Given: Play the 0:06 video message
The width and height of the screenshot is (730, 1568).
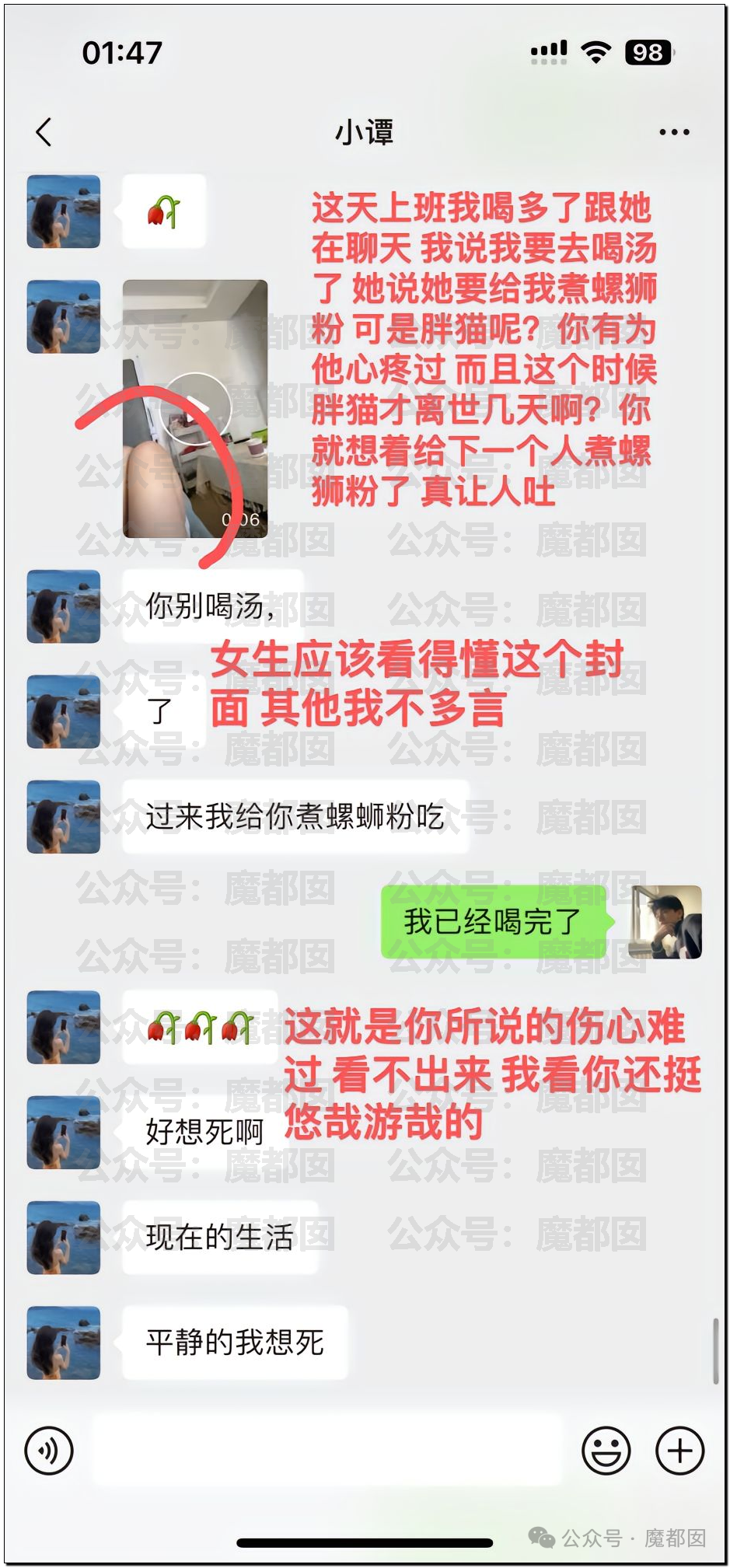Looking at the screenshot, I should pos(195,408).
